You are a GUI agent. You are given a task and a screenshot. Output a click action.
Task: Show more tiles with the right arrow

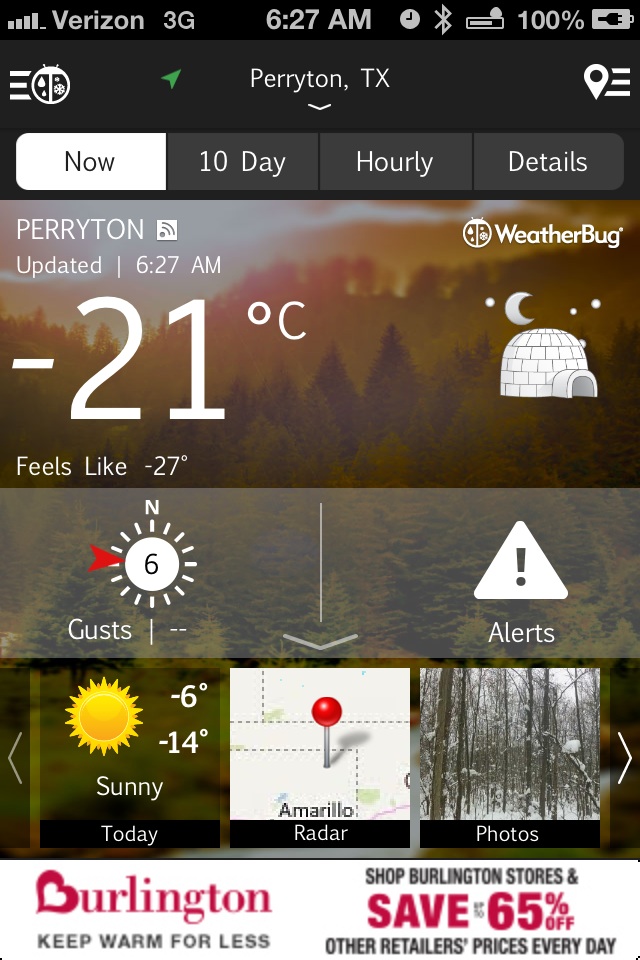tap(625, 758)
